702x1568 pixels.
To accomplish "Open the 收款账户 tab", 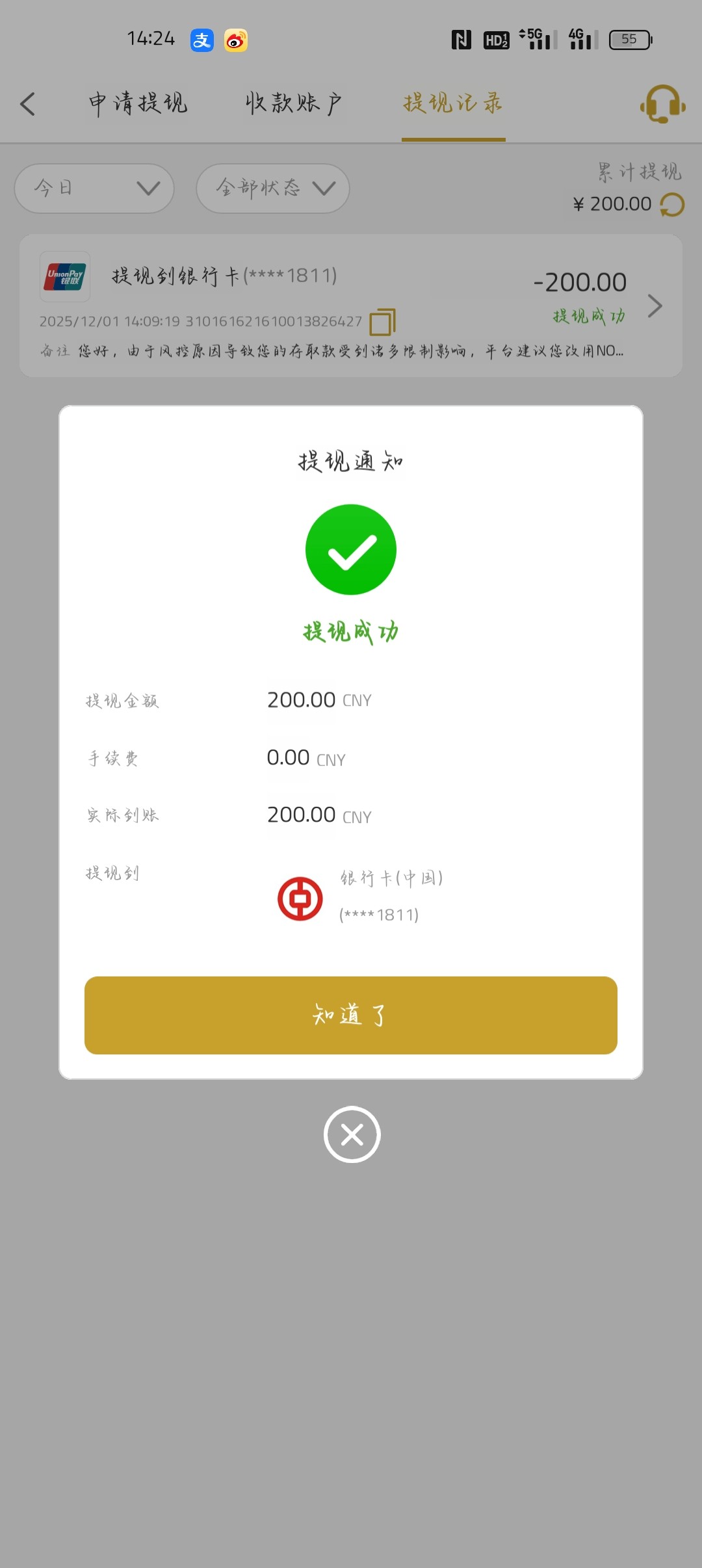I will click(293, 103).
